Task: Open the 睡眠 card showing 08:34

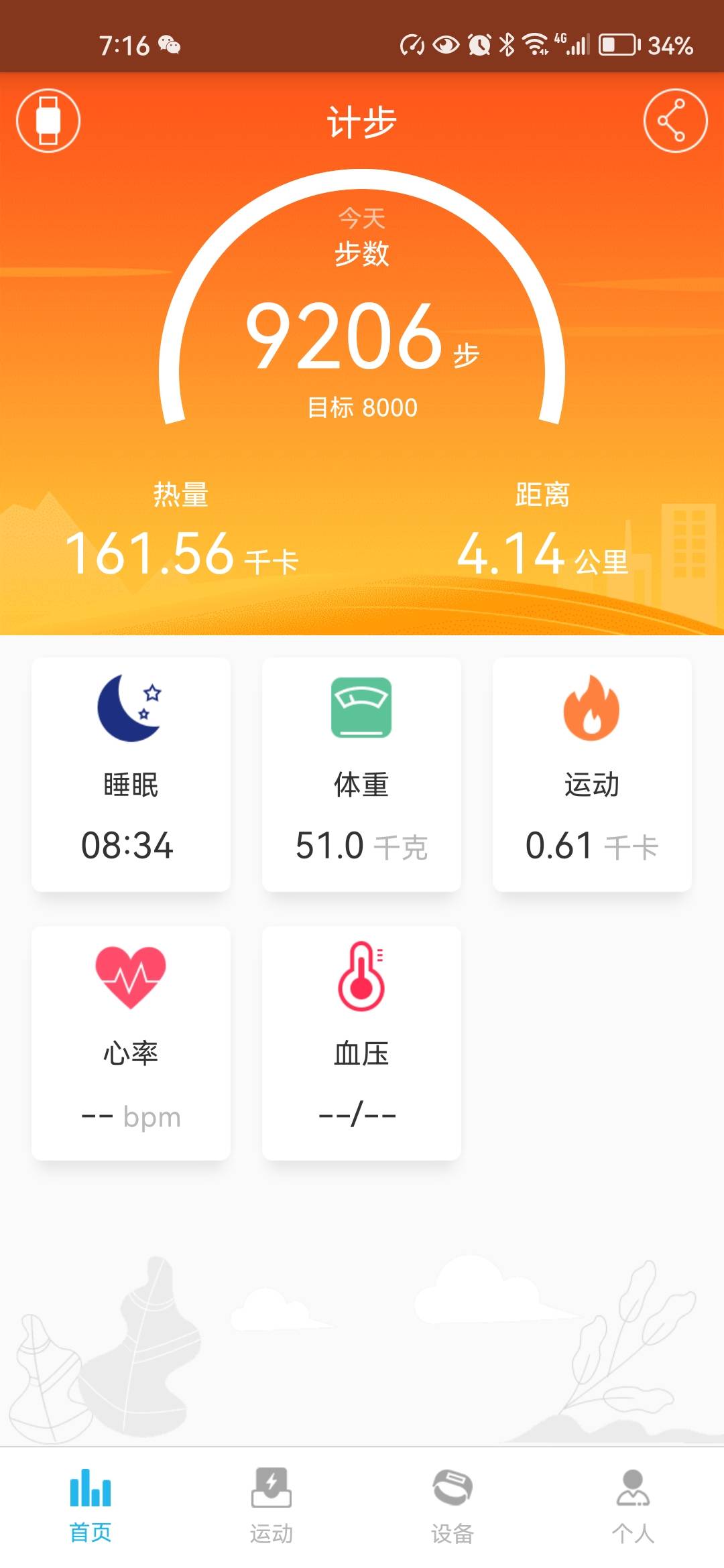Action: 130,774
